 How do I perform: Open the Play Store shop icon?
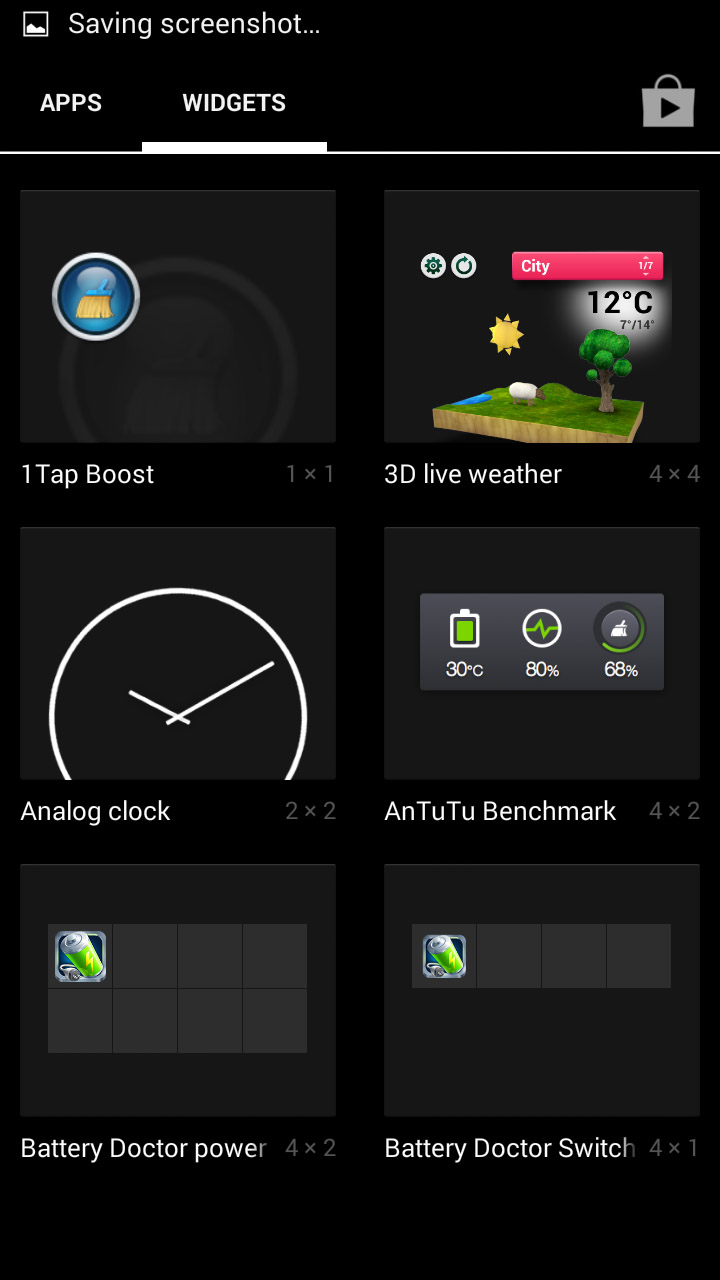668,102
